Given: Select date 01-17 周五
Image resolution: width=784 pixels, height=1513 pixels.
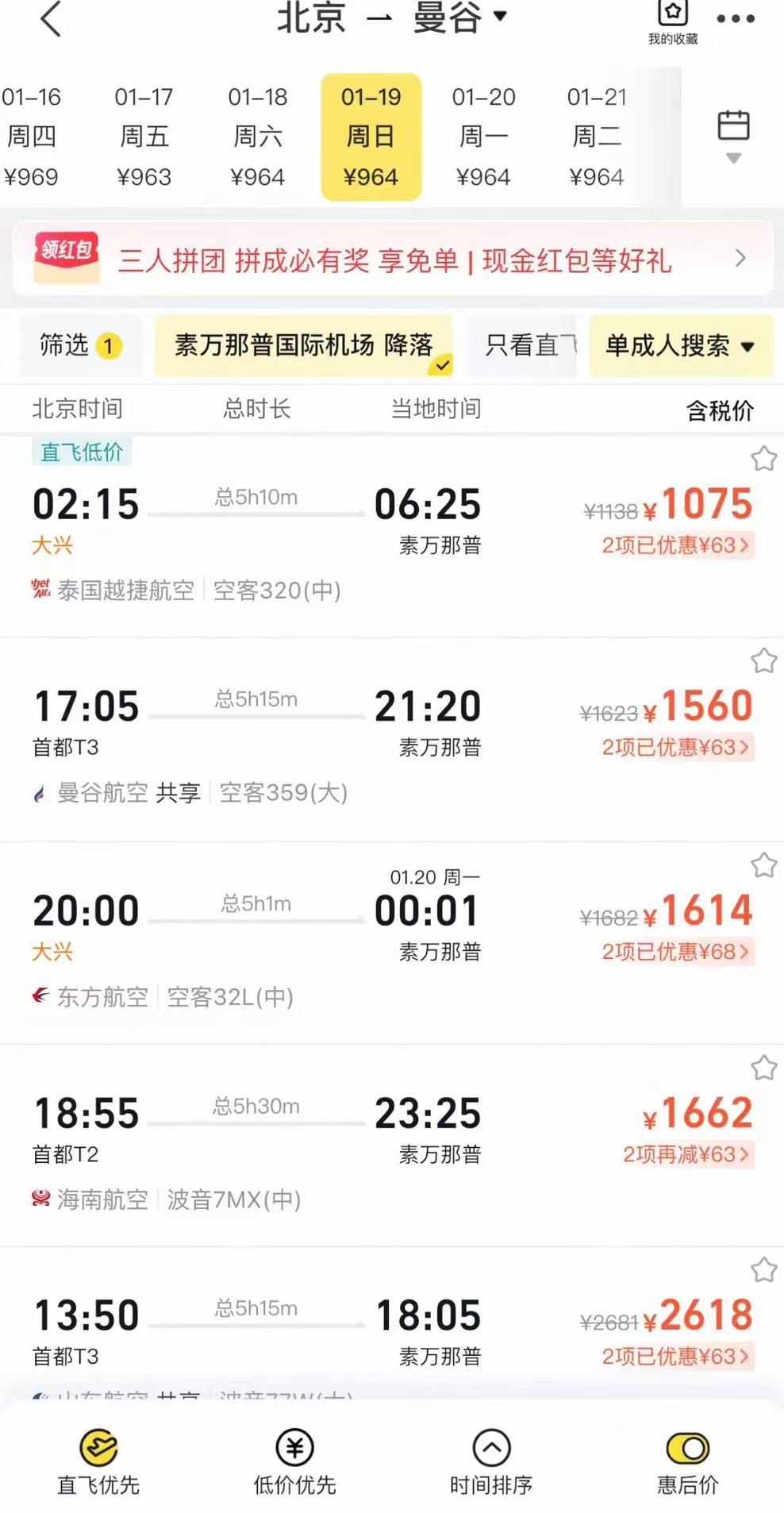Looking at the screenshot, I should pyautogui.click(x=144, y=137).
